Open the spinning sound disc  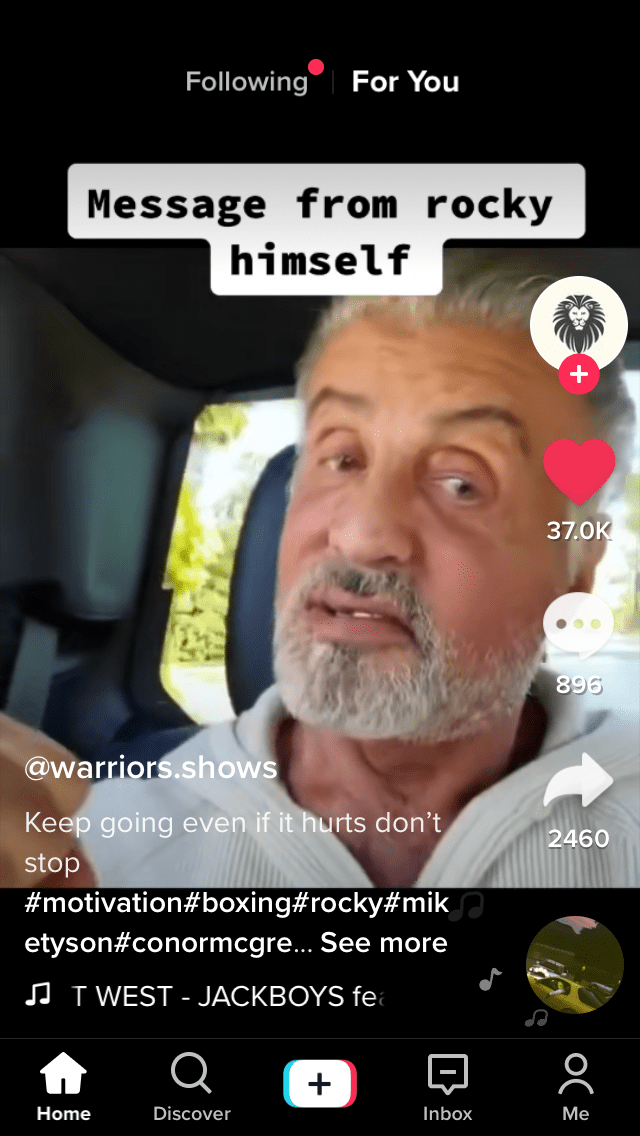pyautogui.click(x=574, y=964)
